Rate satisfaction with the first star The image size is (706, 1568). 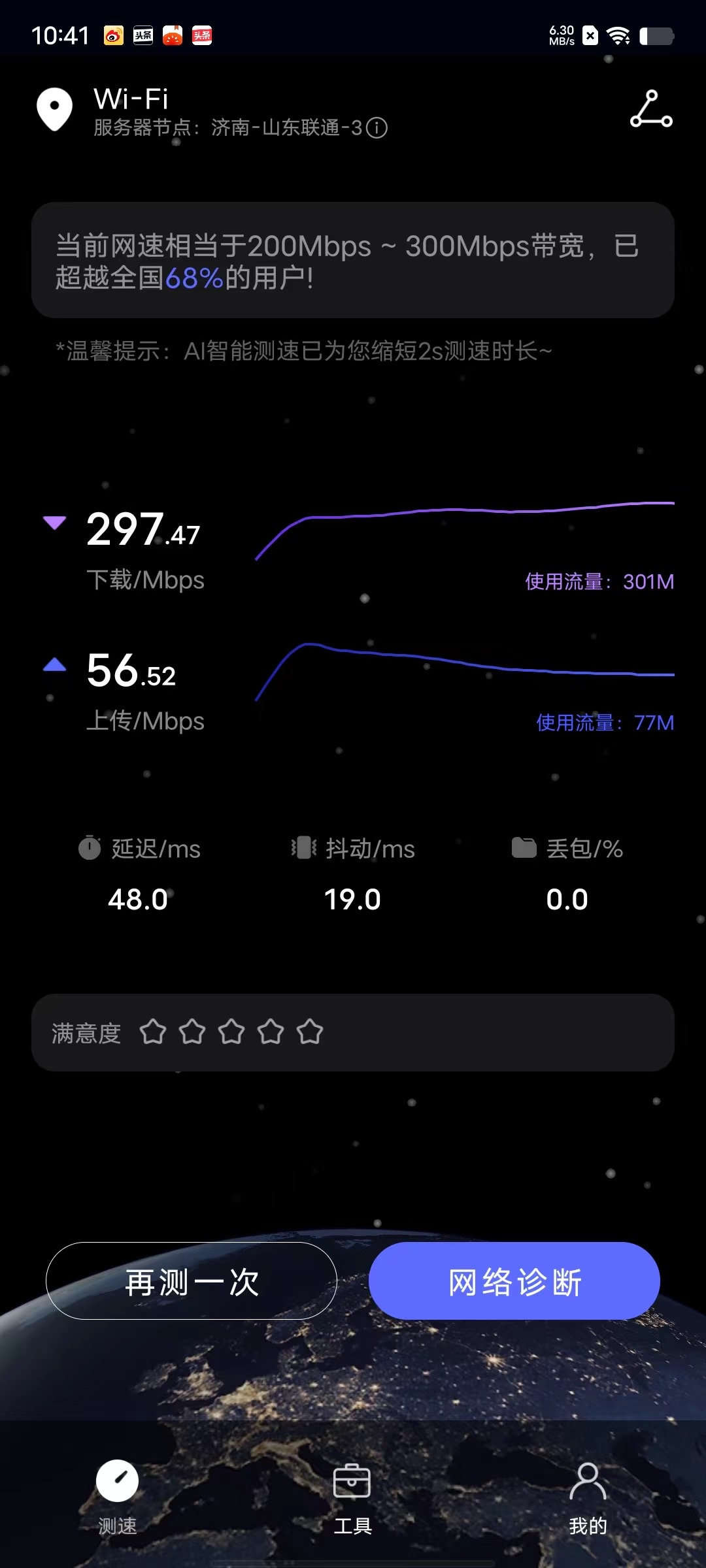tap(153, 1032)
